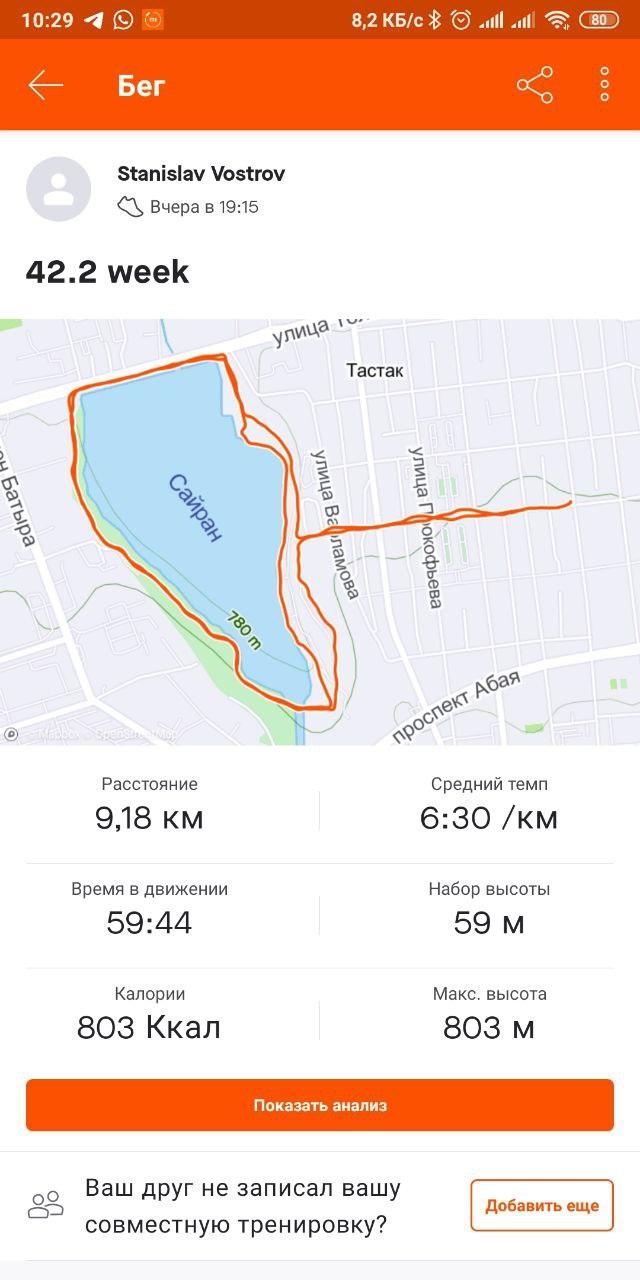Go back using the arrow icon
The height and width of the screenshot is (1280, 640).
coord(45,86)
